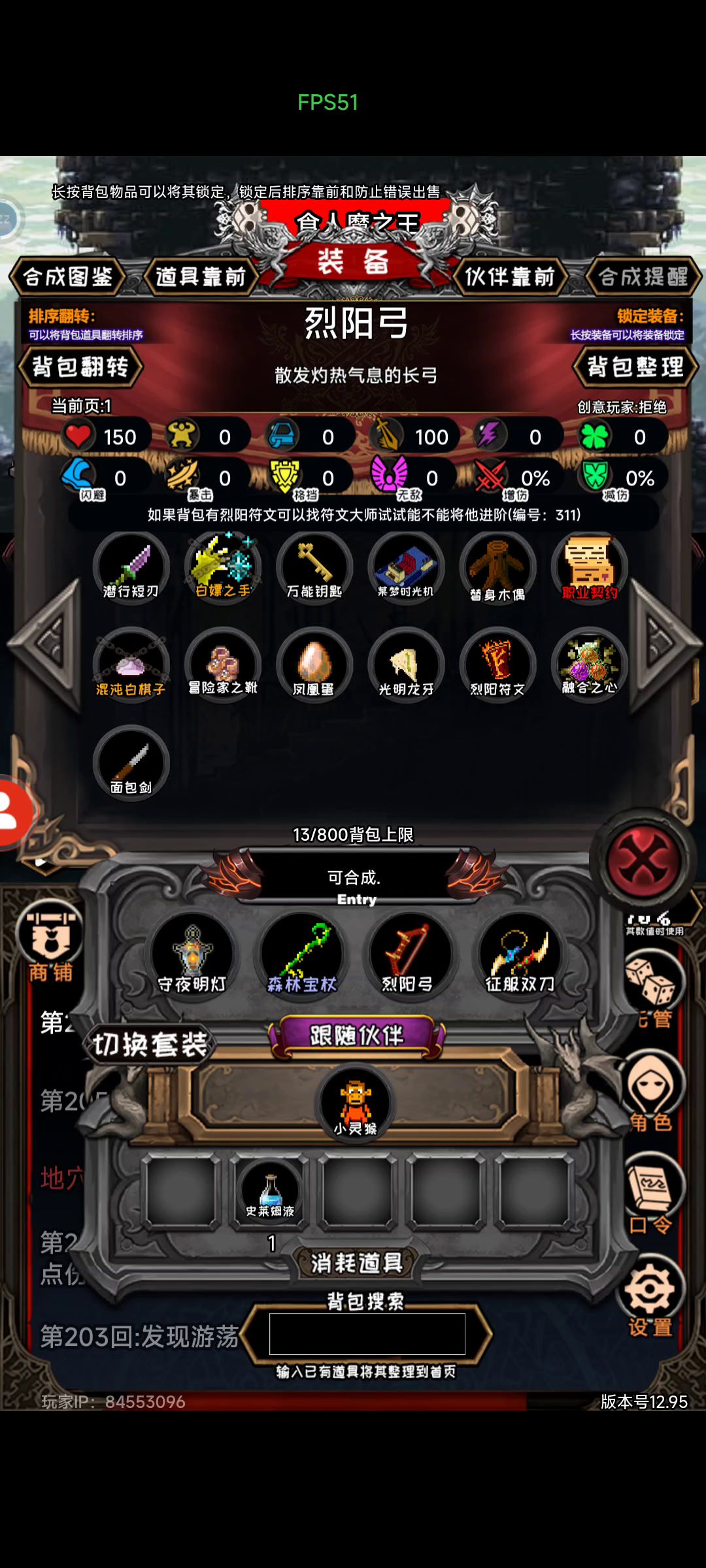Image resolution: width=706 pixels, height=1568 pixels.
Task: Select the 融合之心 item
Action: (x=590, y=664)
